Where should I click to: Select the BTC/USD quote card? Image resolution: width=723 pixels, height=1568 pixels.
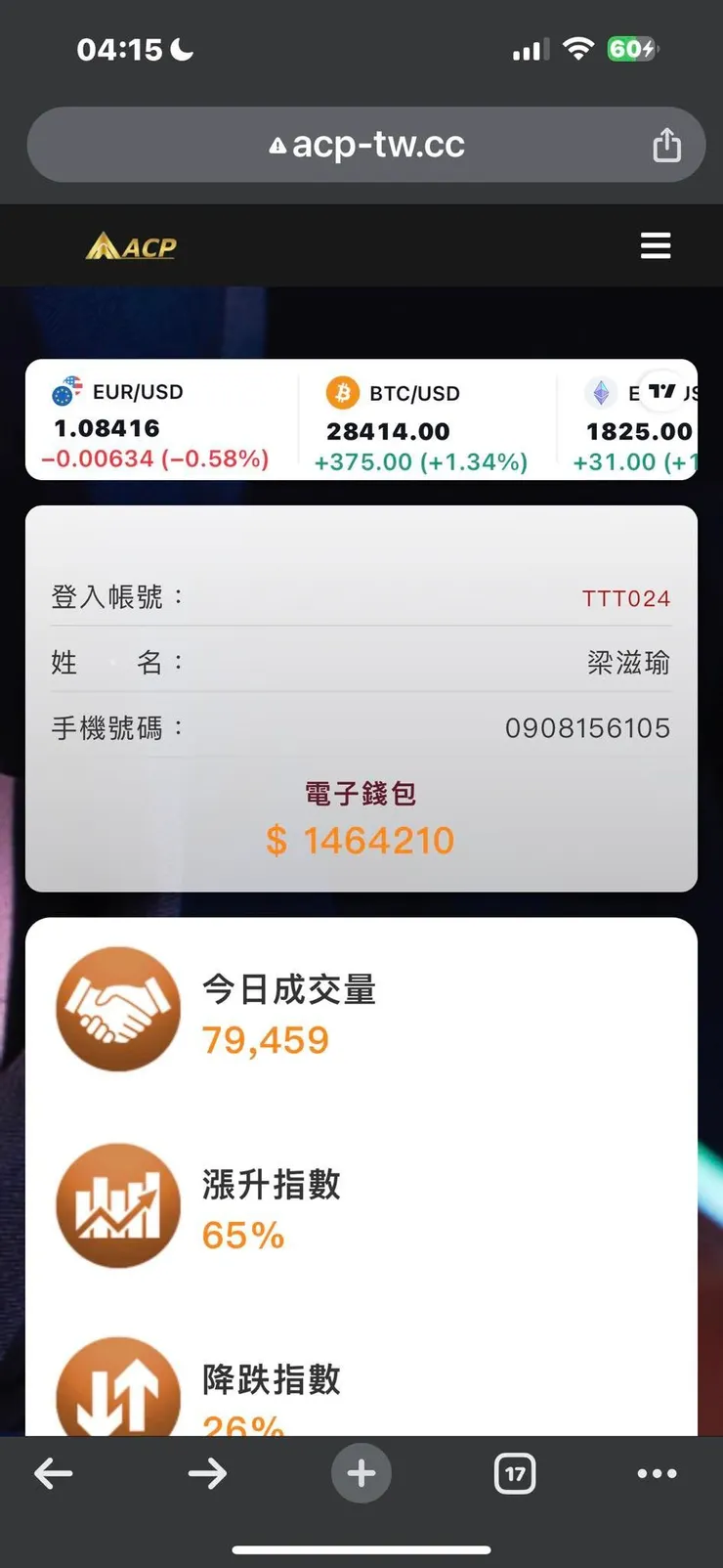(420, 422)
